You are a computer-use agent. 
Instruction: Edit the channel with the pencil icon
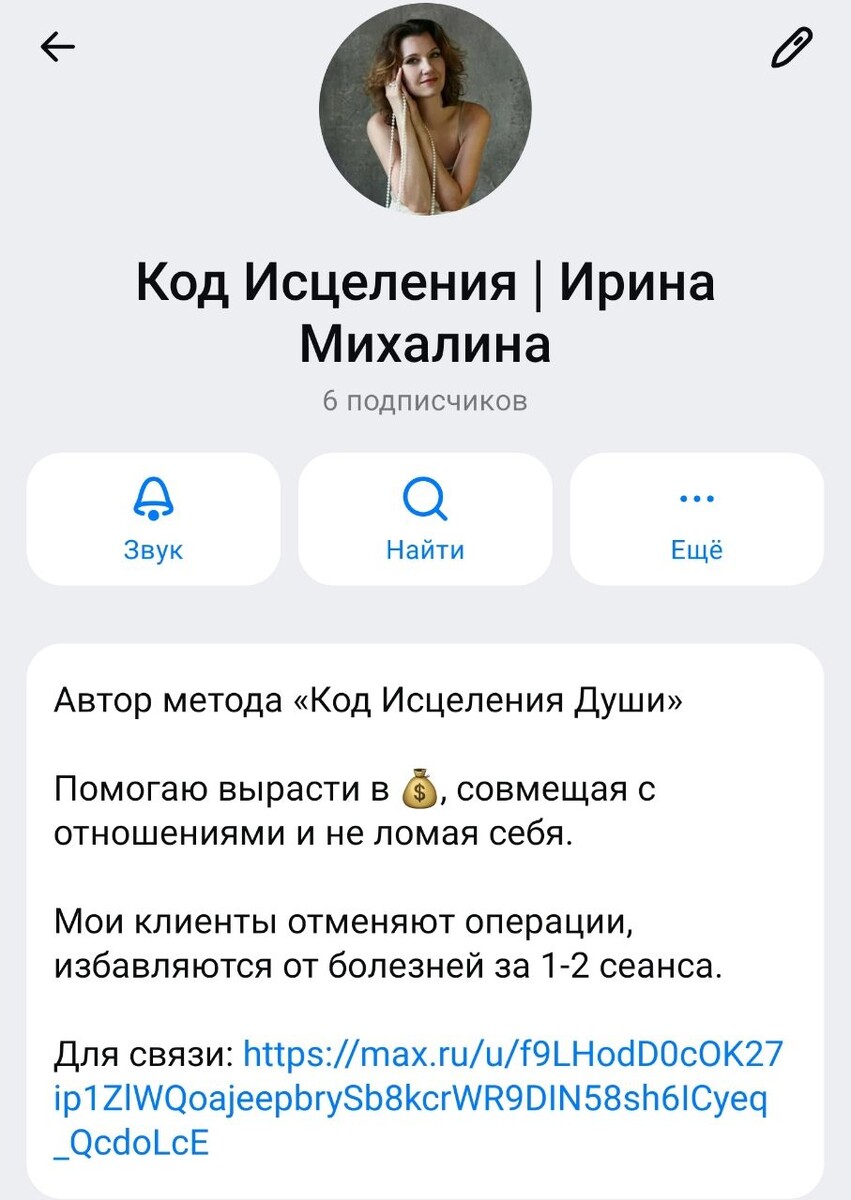(791, 47)
